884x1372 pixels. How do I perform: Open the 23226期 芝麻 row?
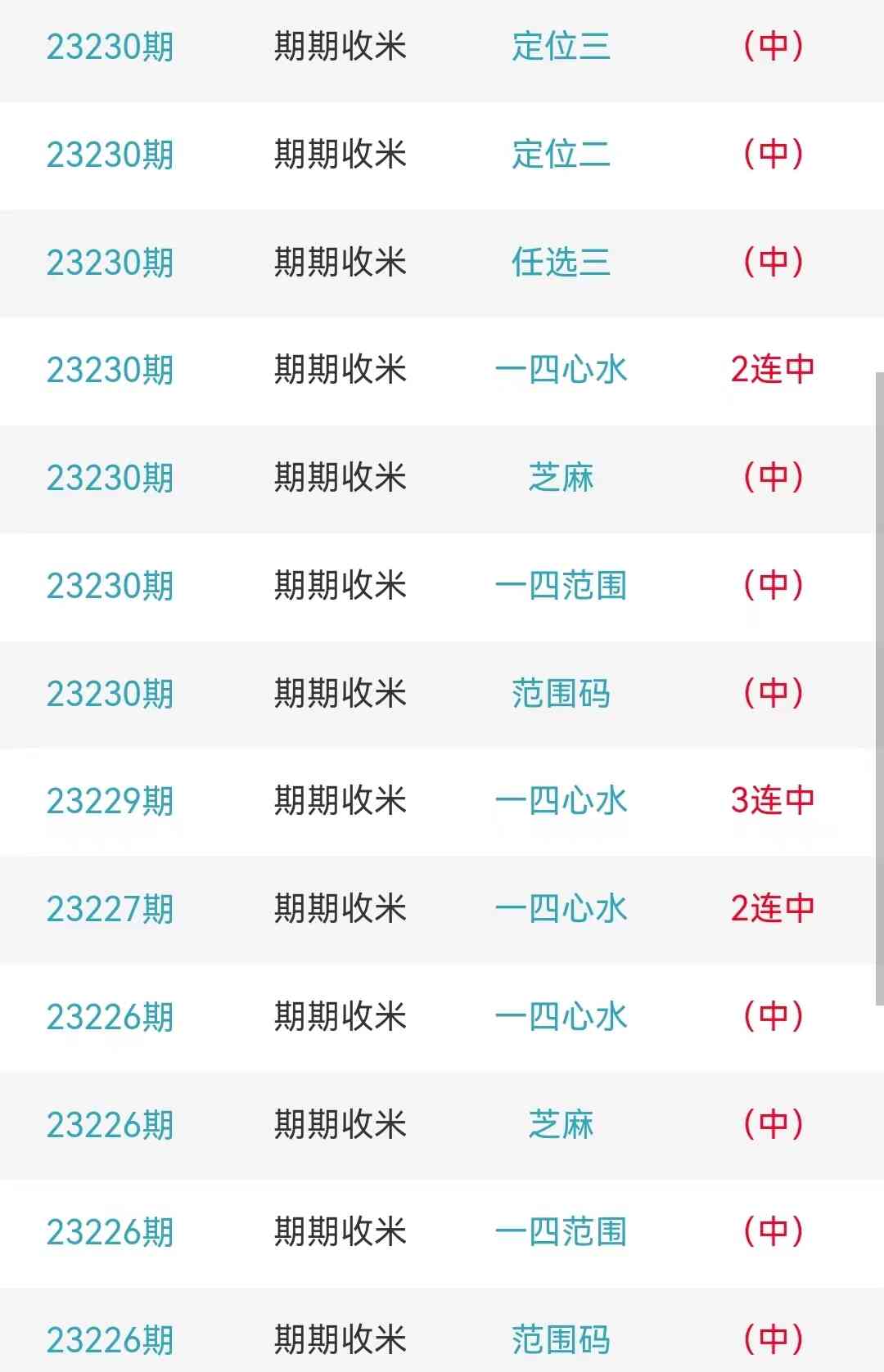[561, 1125]
